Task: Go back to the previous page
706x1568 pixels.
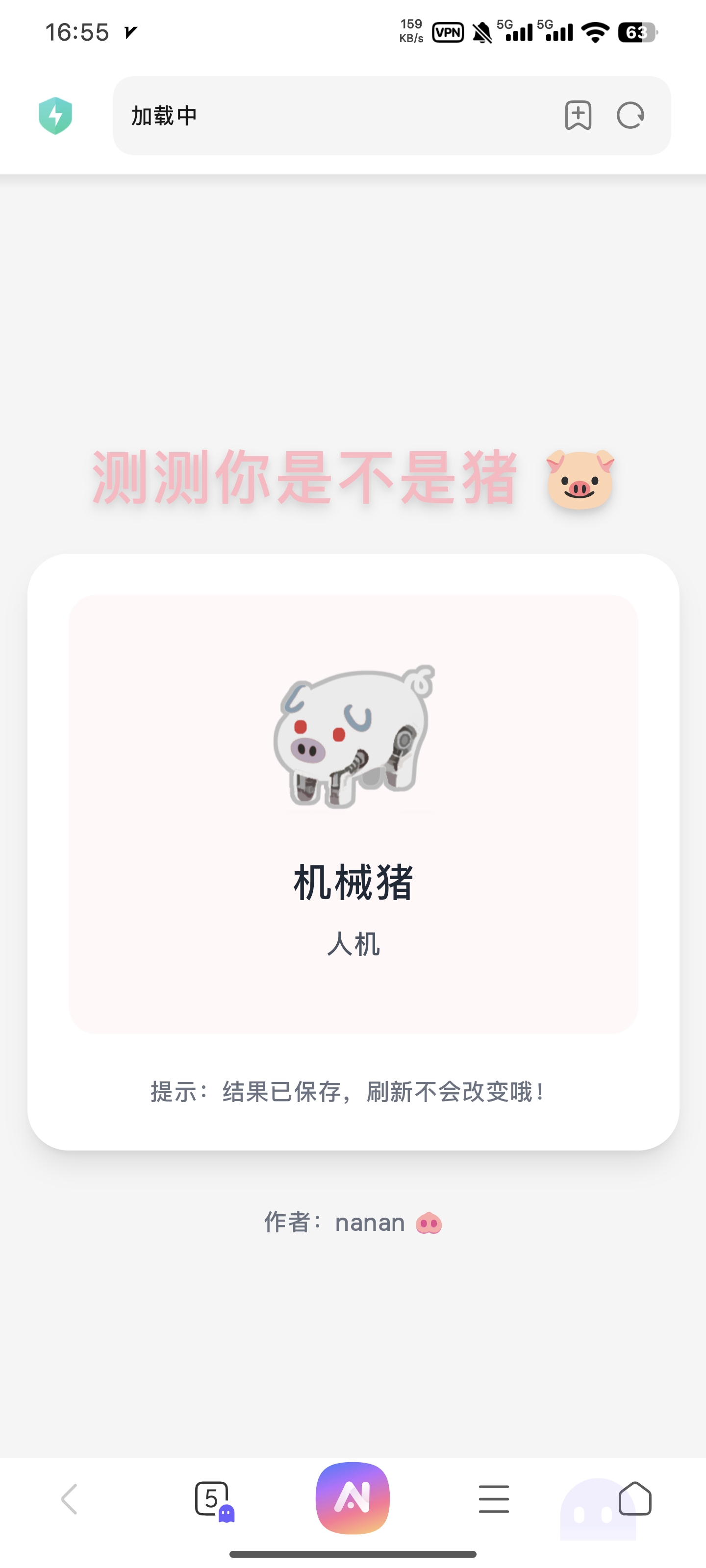Action: point(70,1498)
